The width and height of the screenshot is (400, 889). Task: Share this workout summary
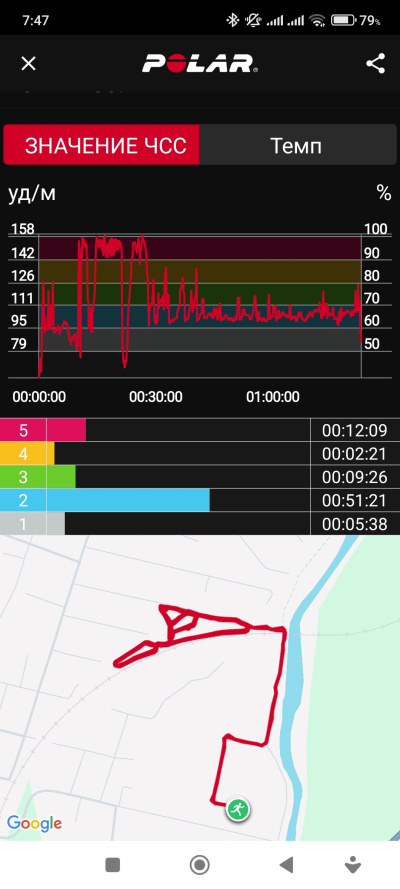pyautogui.click(x=375, y=64)
